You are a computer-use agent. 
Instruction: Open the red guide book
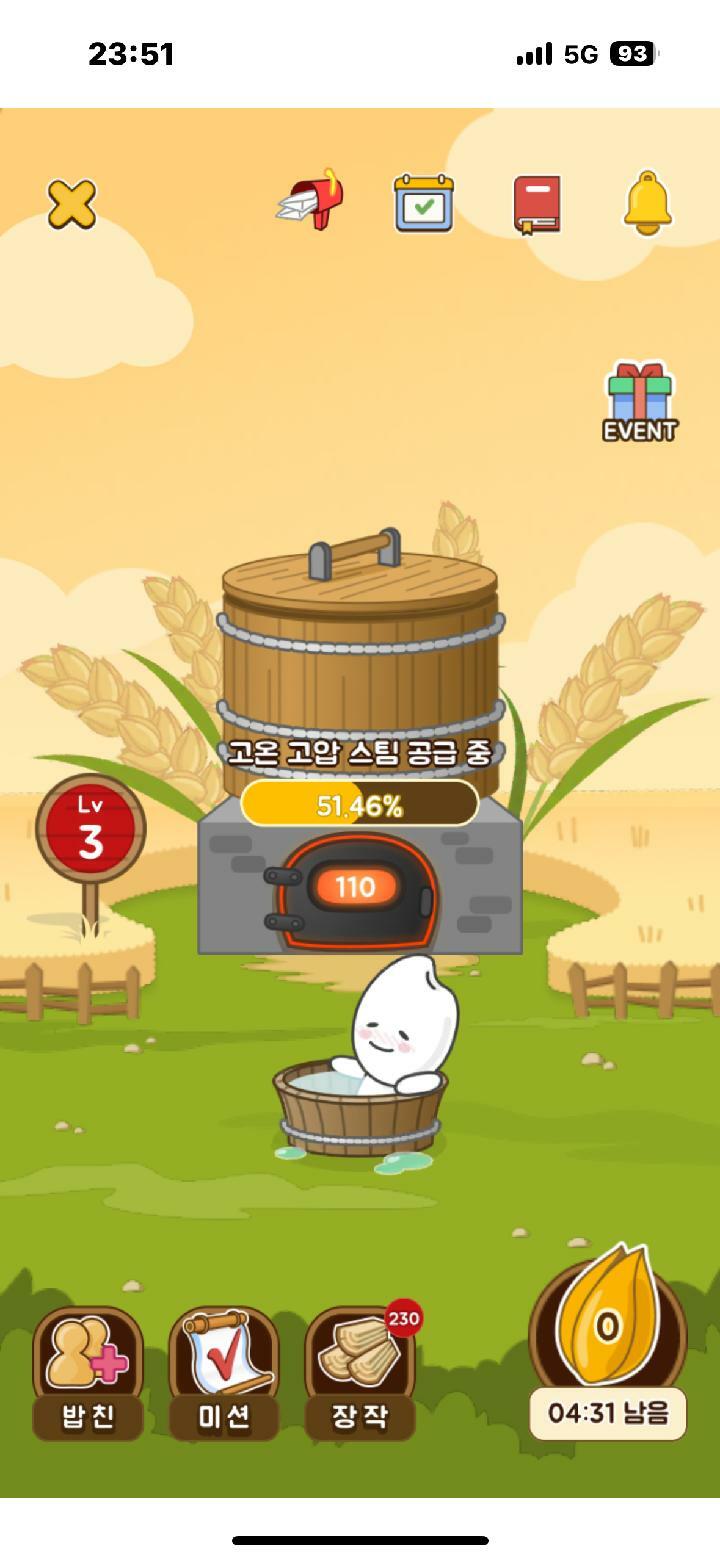pyautogui.click(x=537, y=204)
